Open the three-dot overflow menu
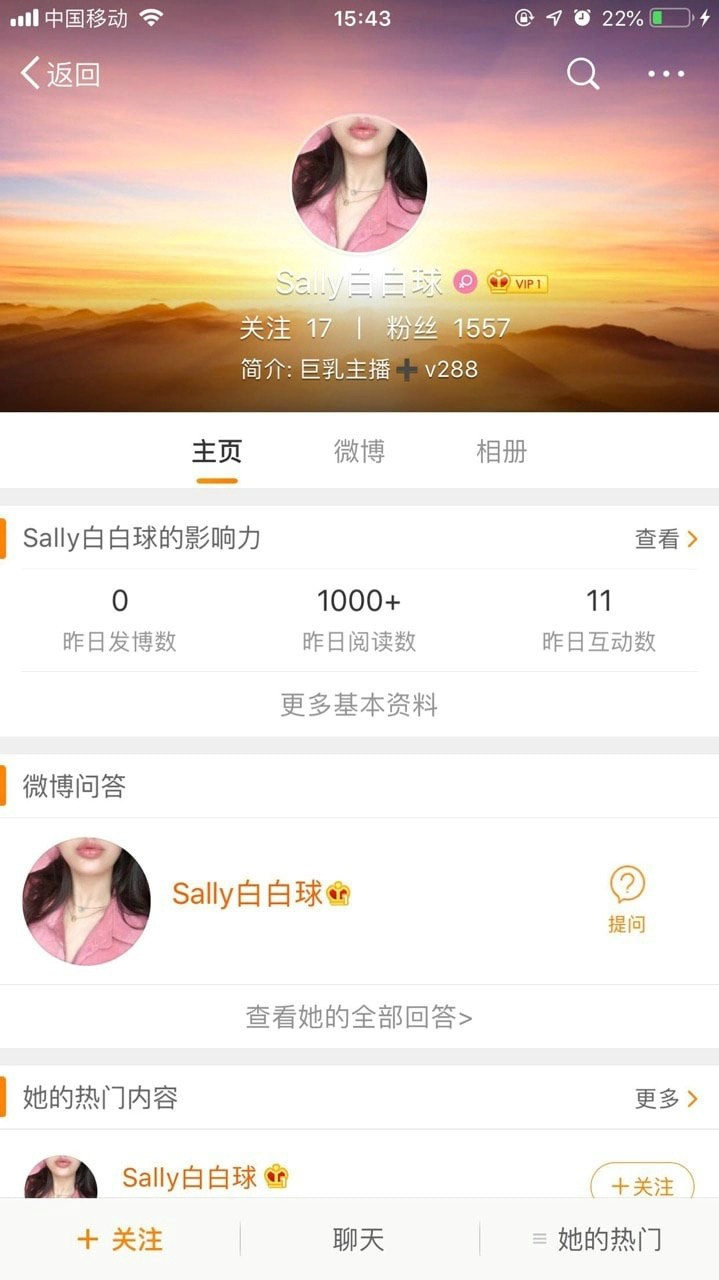The width and height of the screenshot is (719, 1280). pyautogui.click(x=666, y=74)
